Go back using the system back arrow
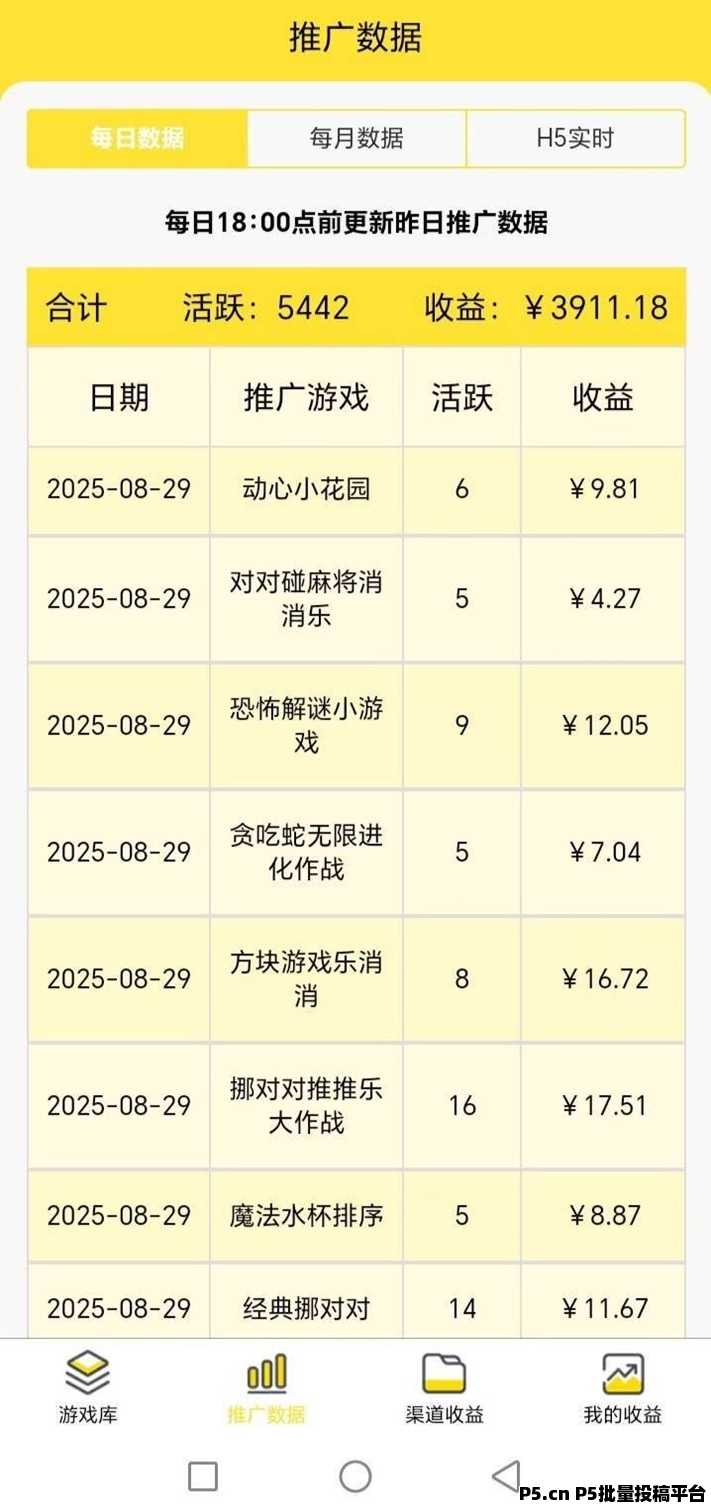This screenshot has height=1511, width=711. 506,1476
